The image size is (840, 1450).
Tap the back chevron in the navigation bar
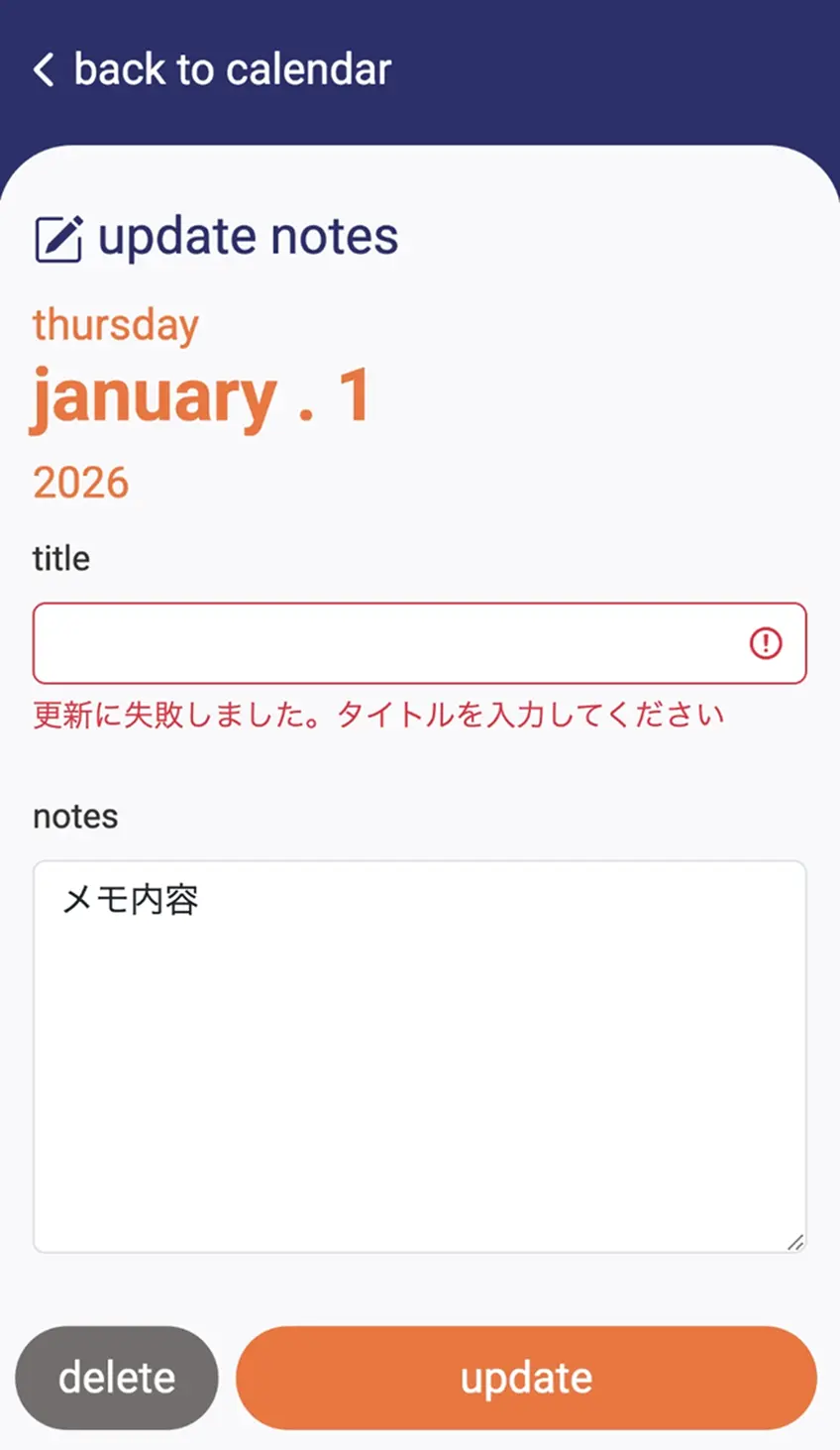point(42,67)
